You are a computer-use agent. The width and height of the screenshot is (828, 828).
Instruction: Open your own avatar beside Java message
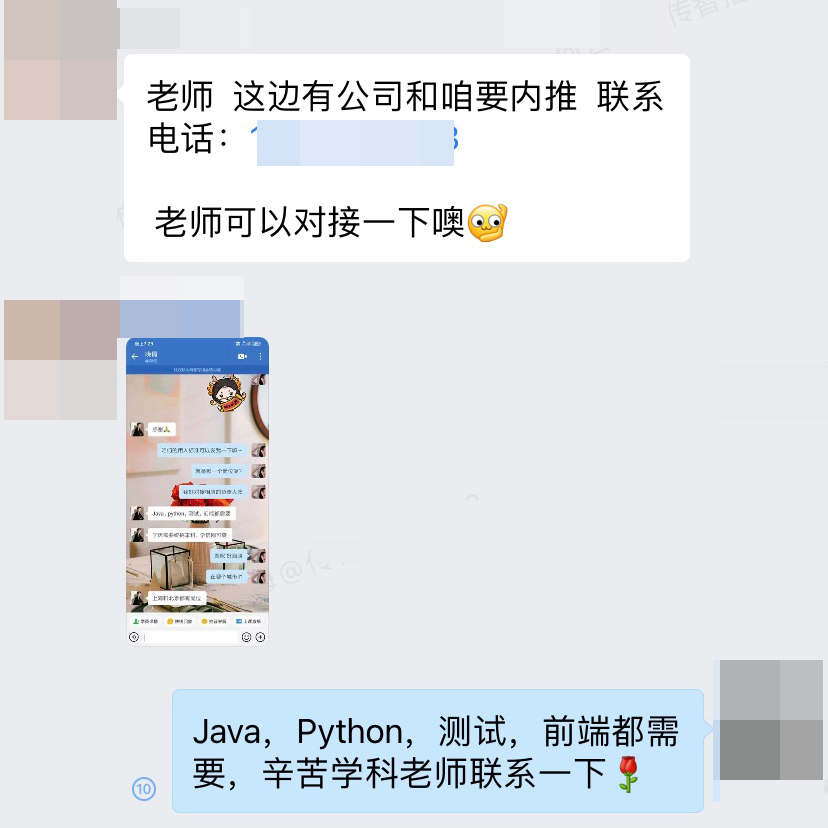(x=771, y=720)
